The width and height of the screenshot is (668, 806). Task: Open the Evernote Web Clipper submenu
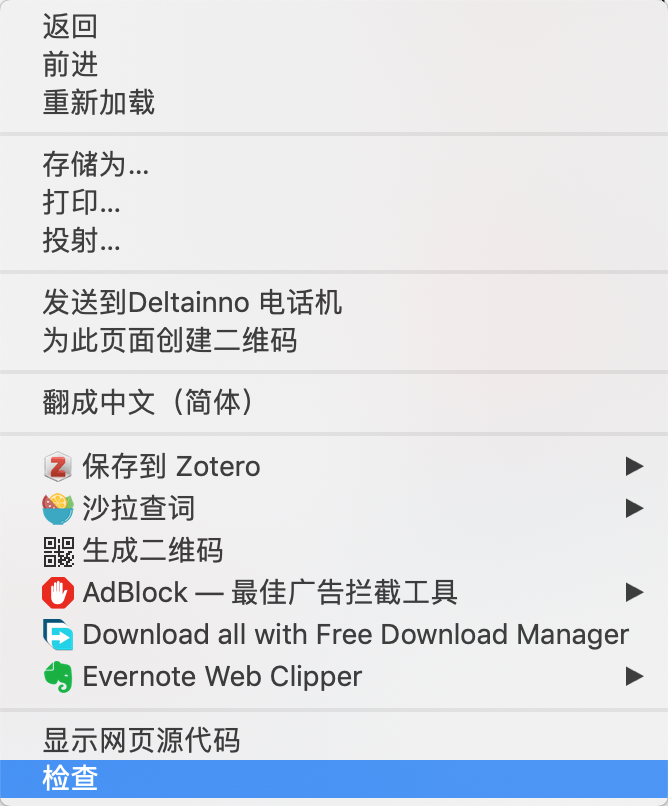pyautogui.click(x=222, y=676)
